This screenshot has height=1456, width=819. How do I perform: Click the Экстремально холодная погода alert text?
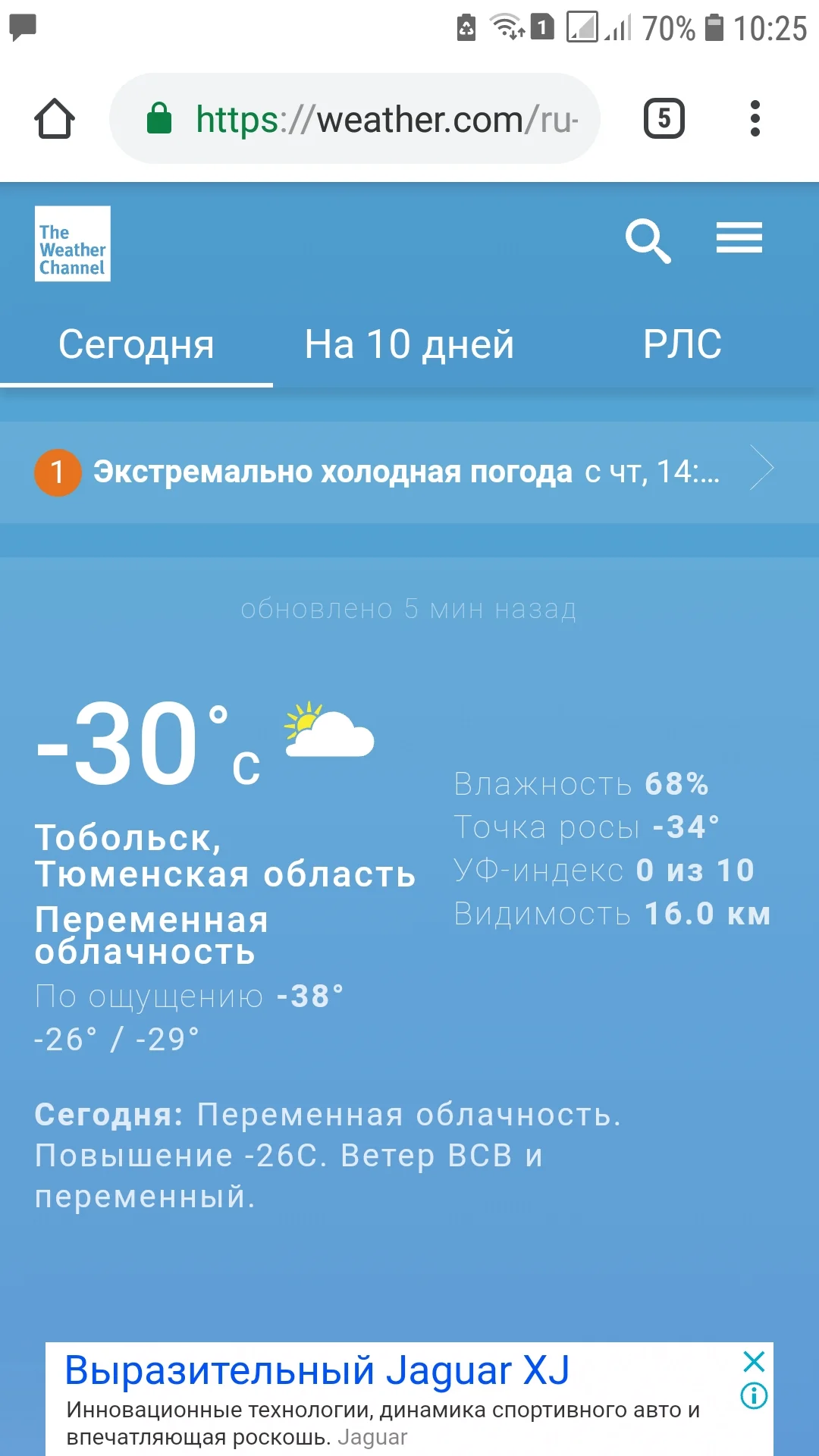(334, 472)
